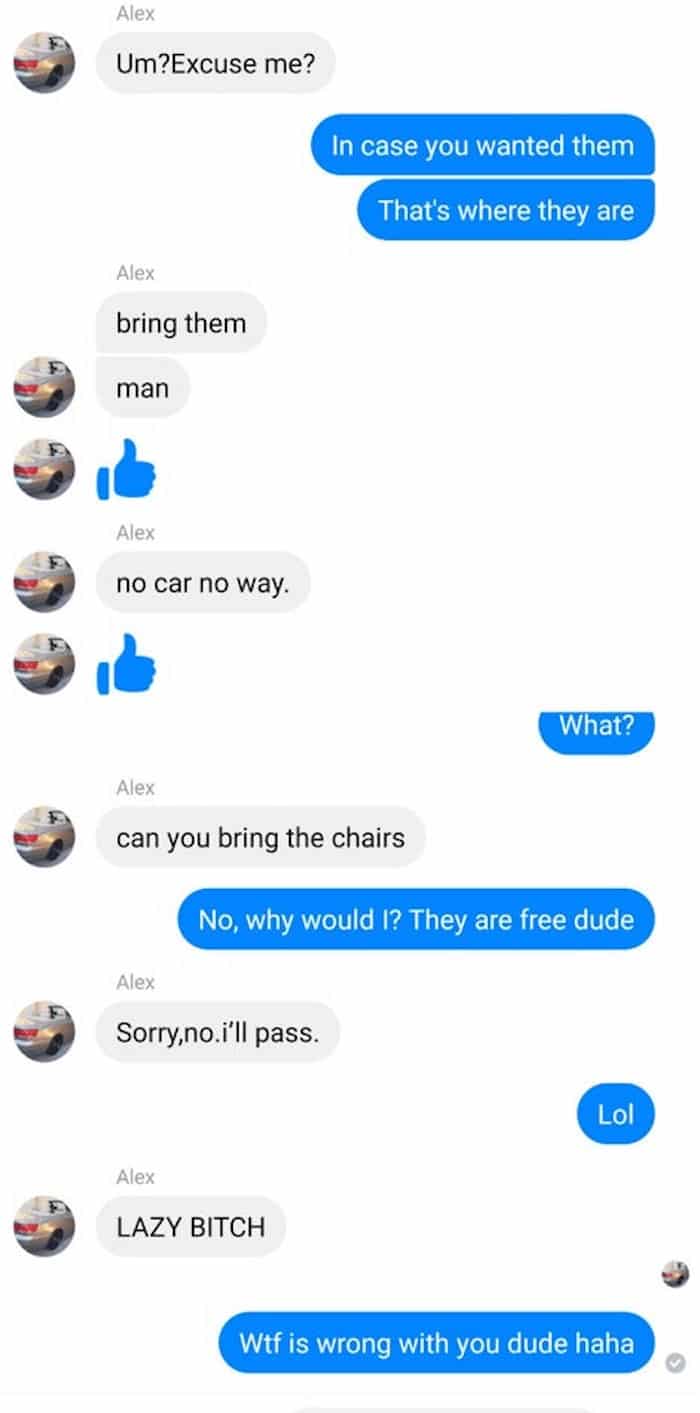The image size is (700, 1413).
Task: Tap the avatar beside "can you bring the chairs"
Action: (x=44, y=837)
